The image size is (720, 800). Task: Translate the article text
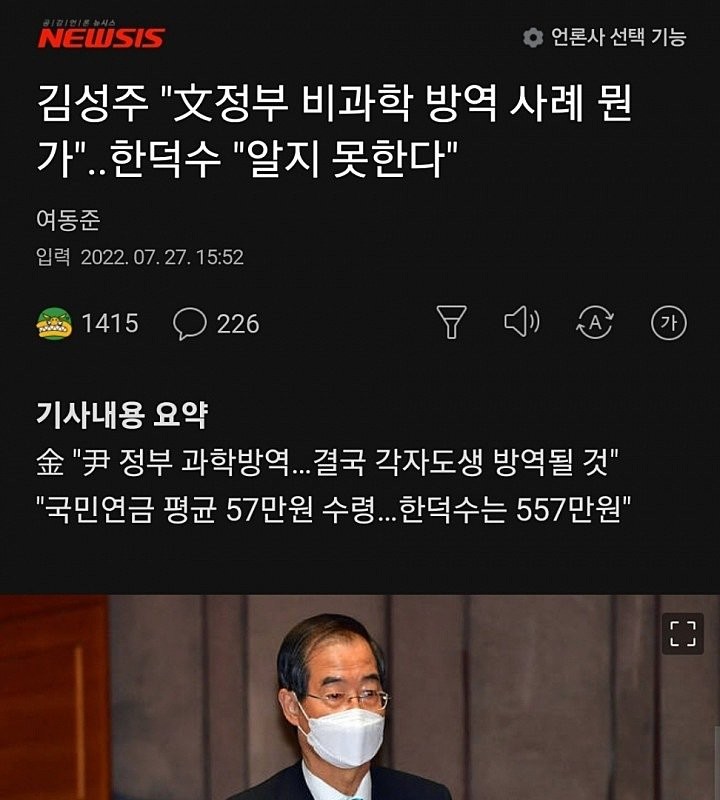click(x=595, y=322)
